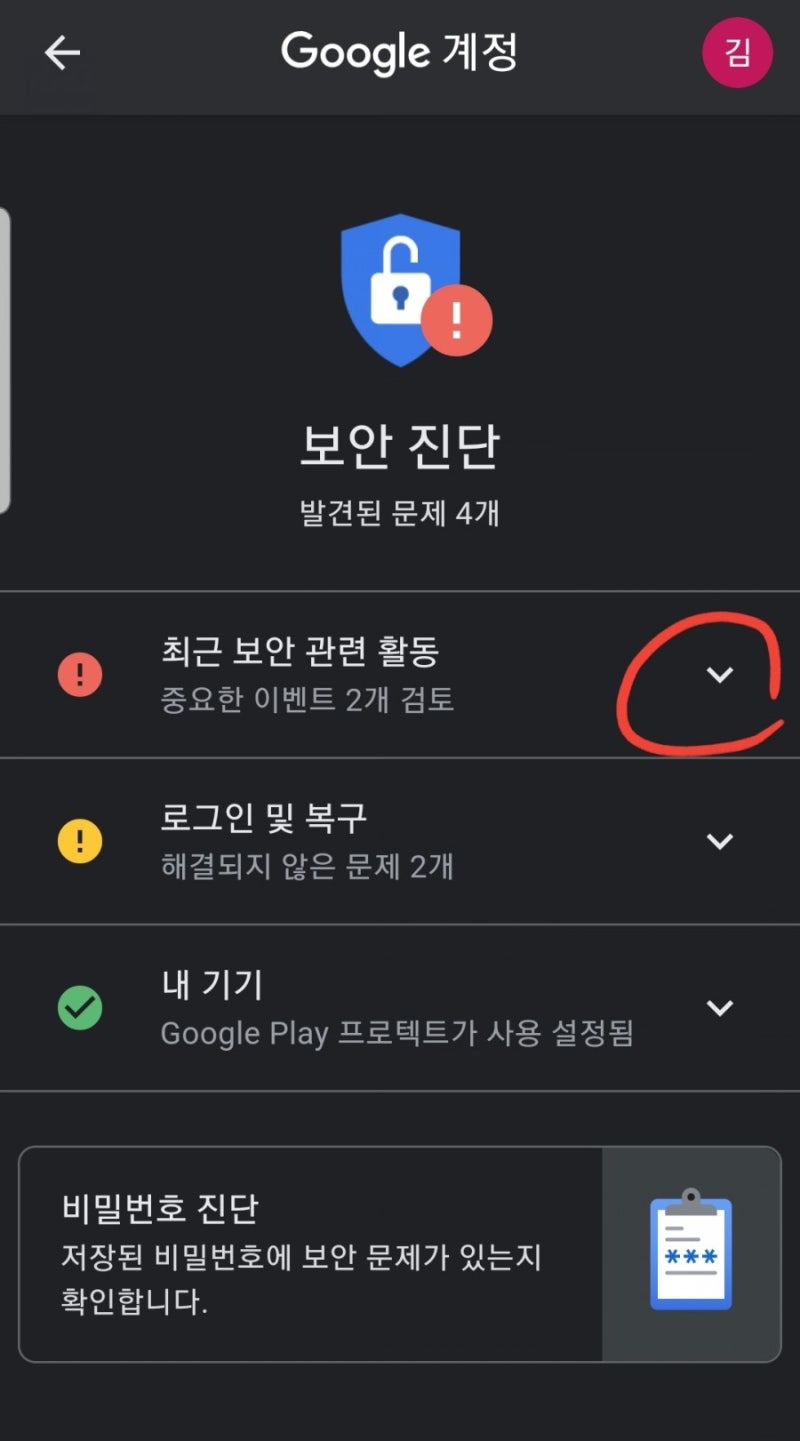Screen dimensions: 800x1441
Task: Expand the 내 기기 section
Action: [x=722, y=1008]
